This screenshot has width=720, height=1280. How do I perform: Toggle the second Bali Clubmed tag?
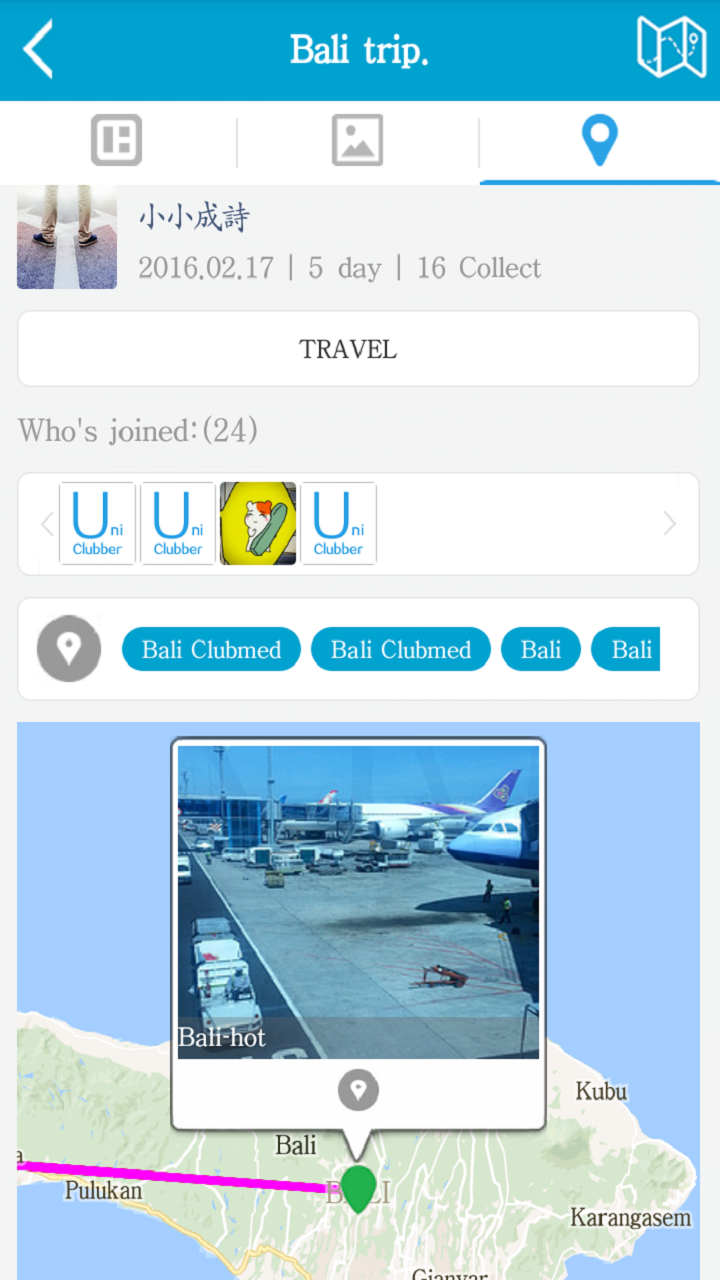point(400,649)
